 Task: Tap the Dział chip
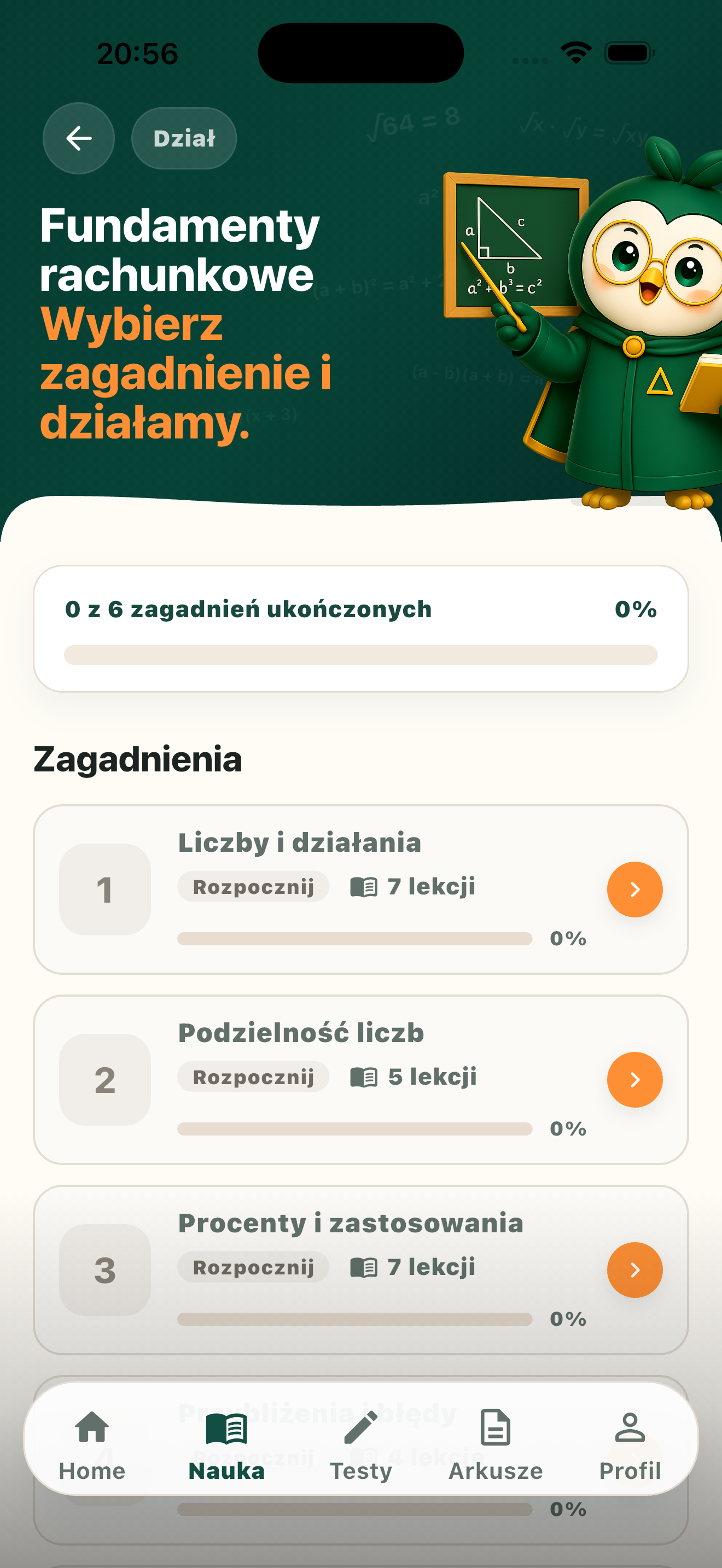pos(184,138)
